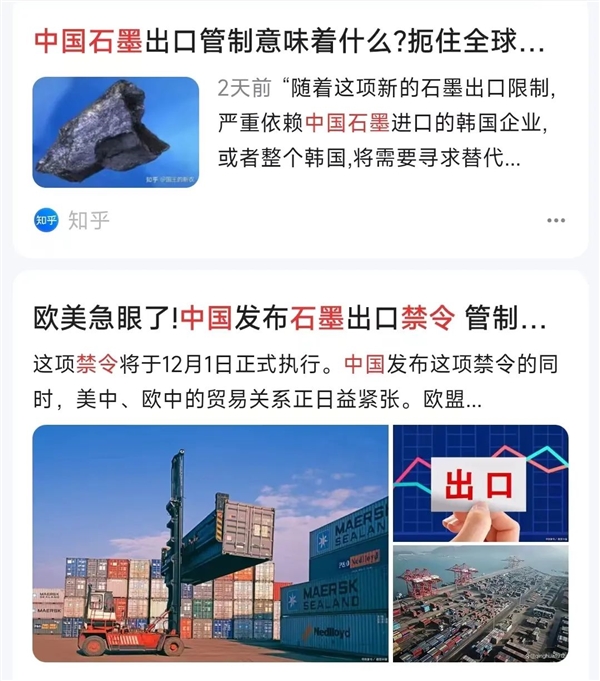View the 出口 chart image
The image size is (600, 681).
click(x=480, y=481)
